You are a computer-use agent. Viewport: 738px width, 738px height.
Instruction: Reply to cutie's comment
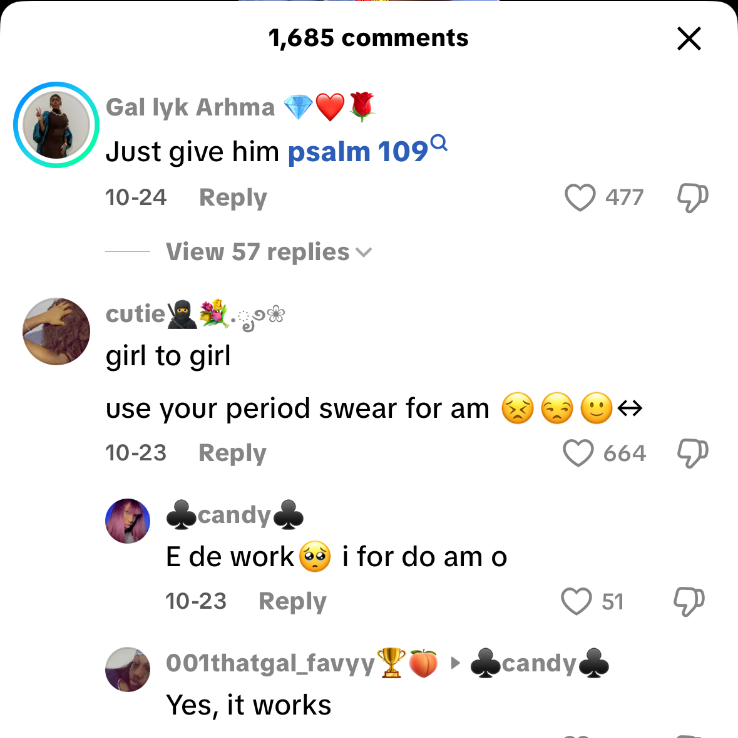(232, 453)
